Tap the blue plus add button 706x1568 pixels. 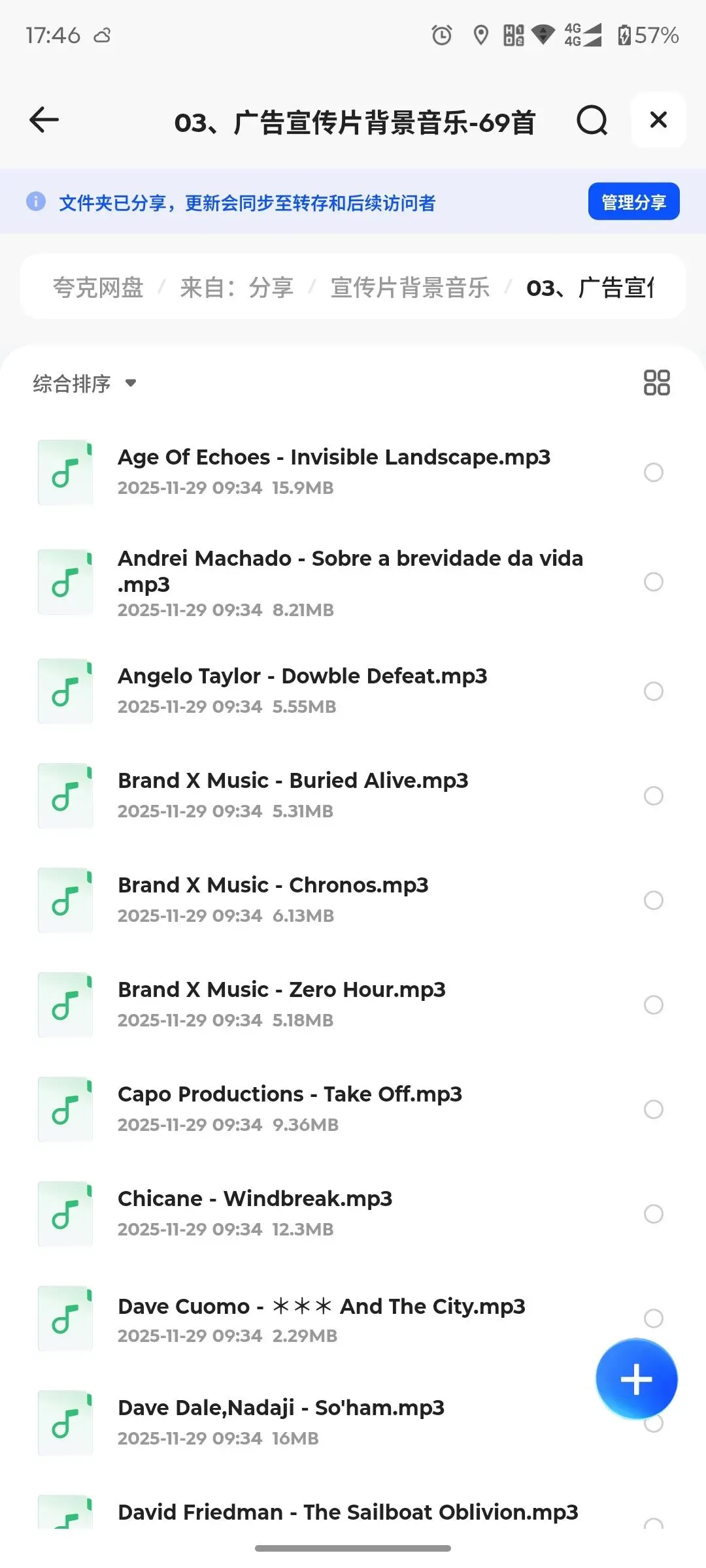coord(636,1379)
